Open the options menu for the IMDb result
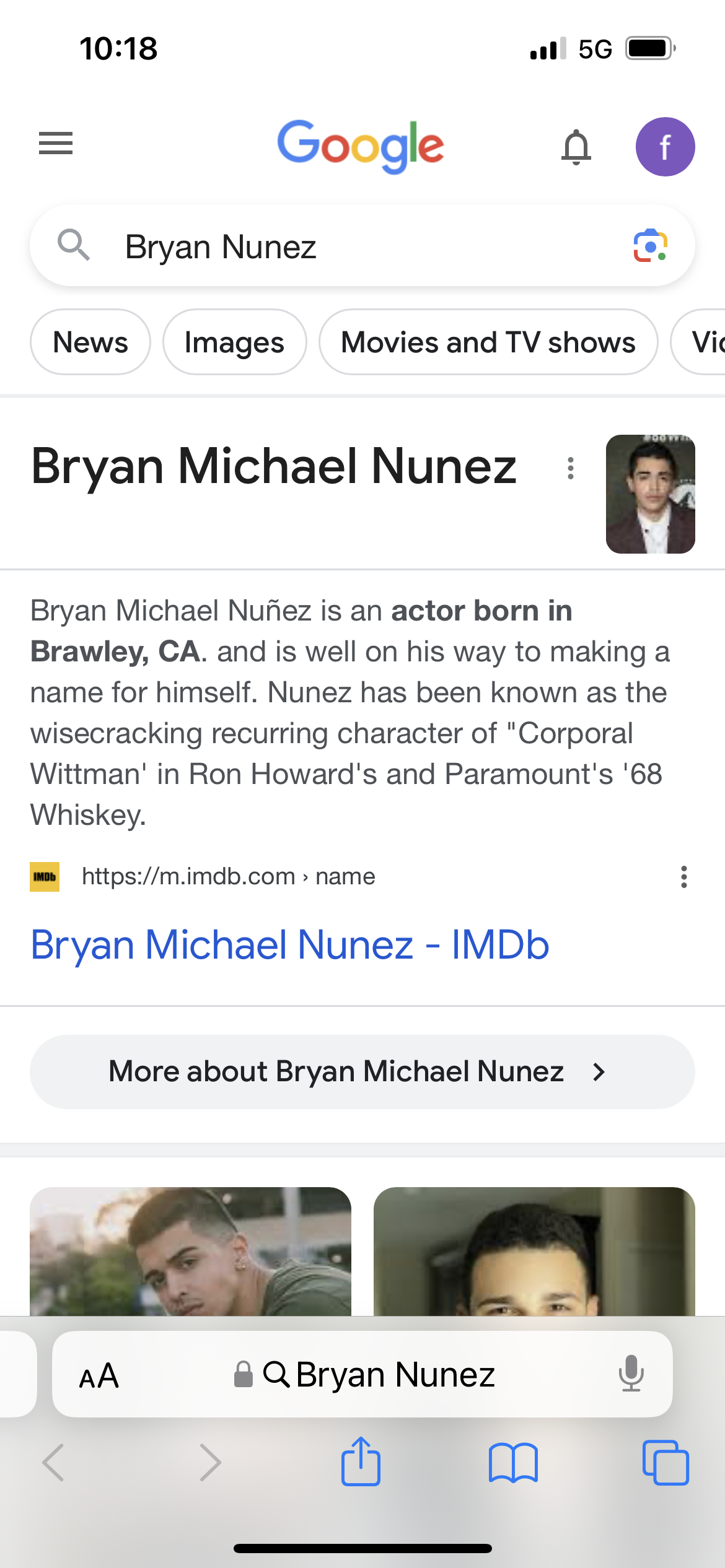The image size is (725, 1568). (684, 877)
